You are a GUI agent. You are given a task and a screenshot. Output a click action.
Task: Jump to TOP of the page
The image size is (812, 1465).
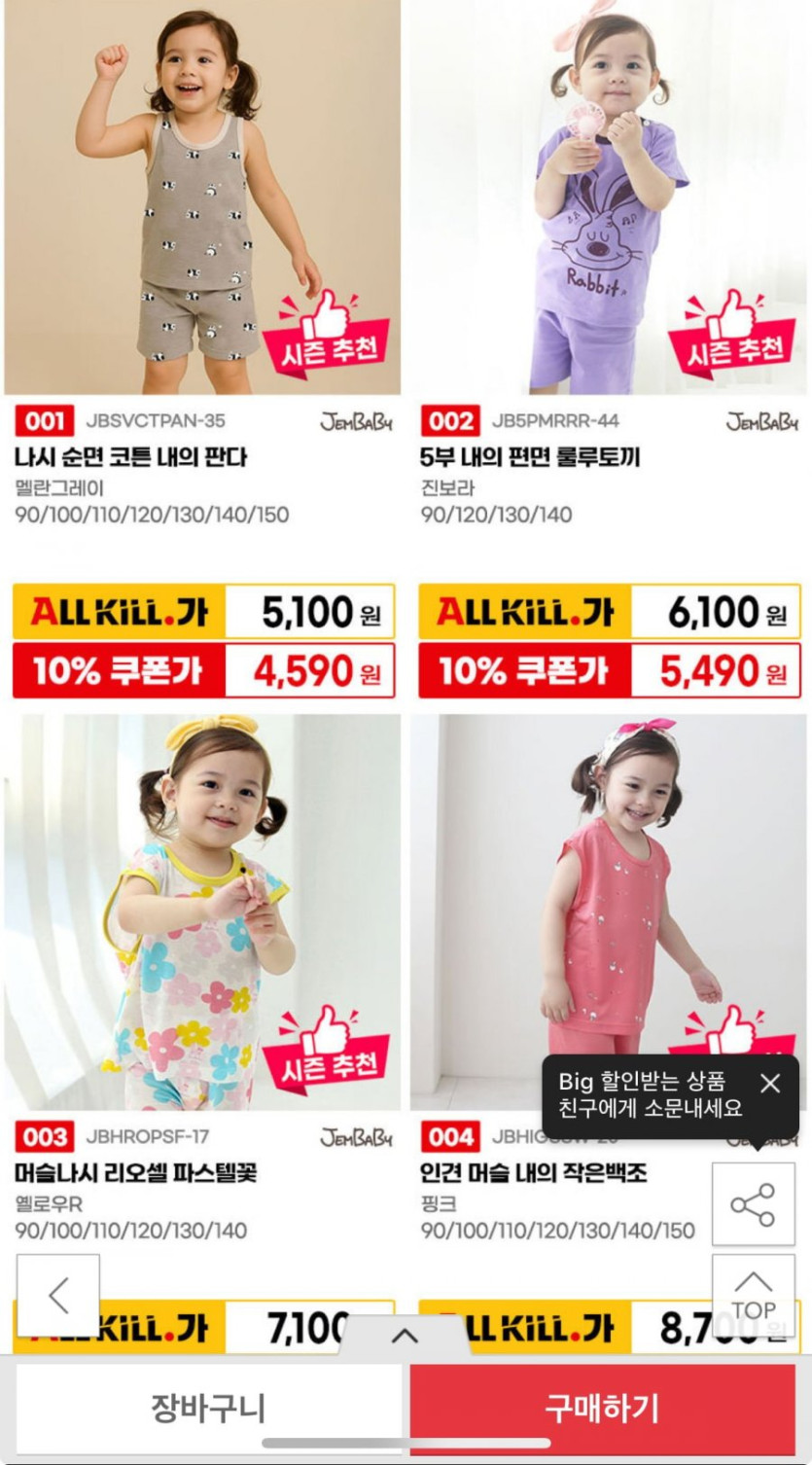[753, 1295]
